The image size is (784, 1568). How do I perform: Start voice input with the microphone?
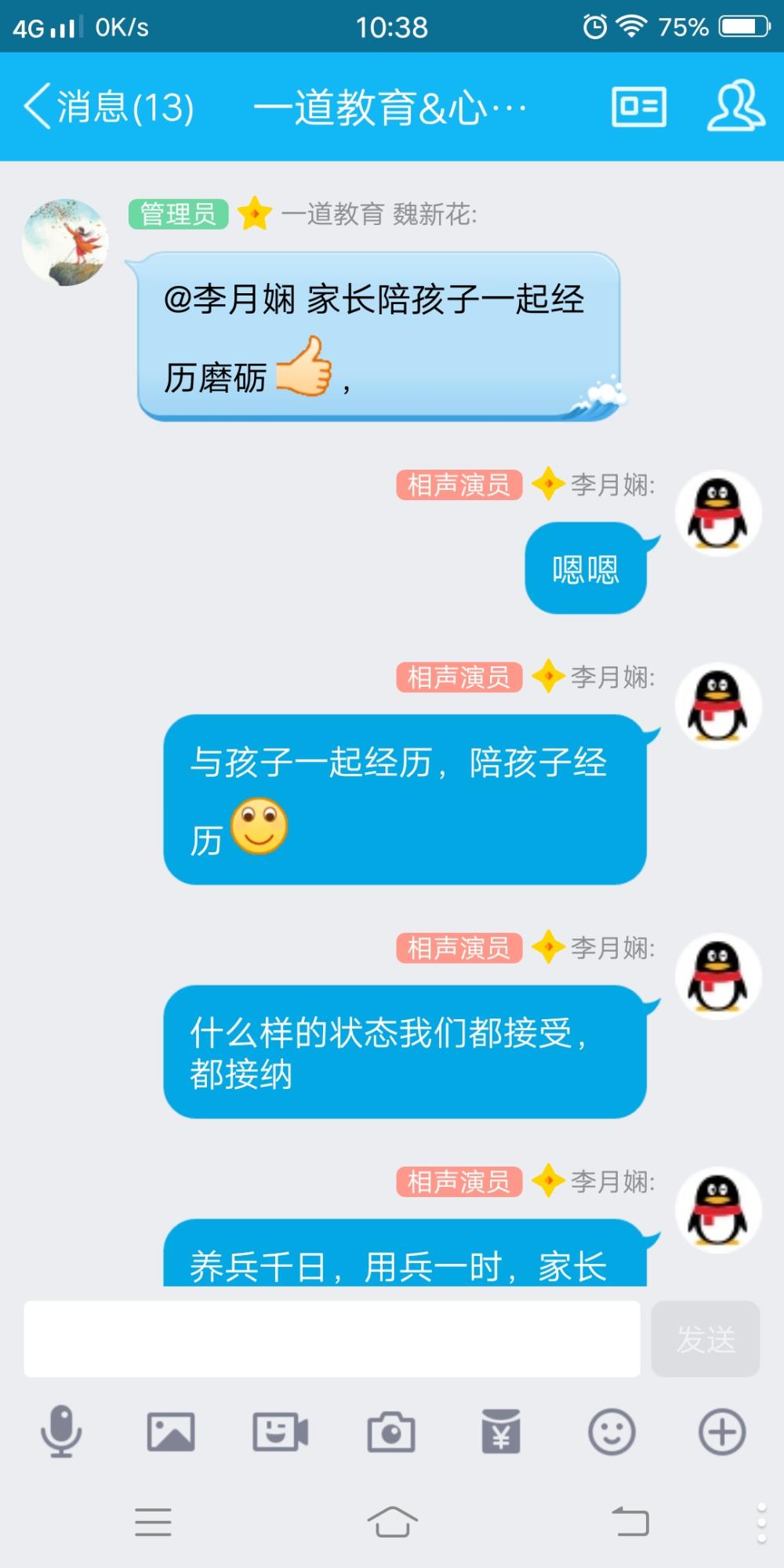tap(61, 1432)
